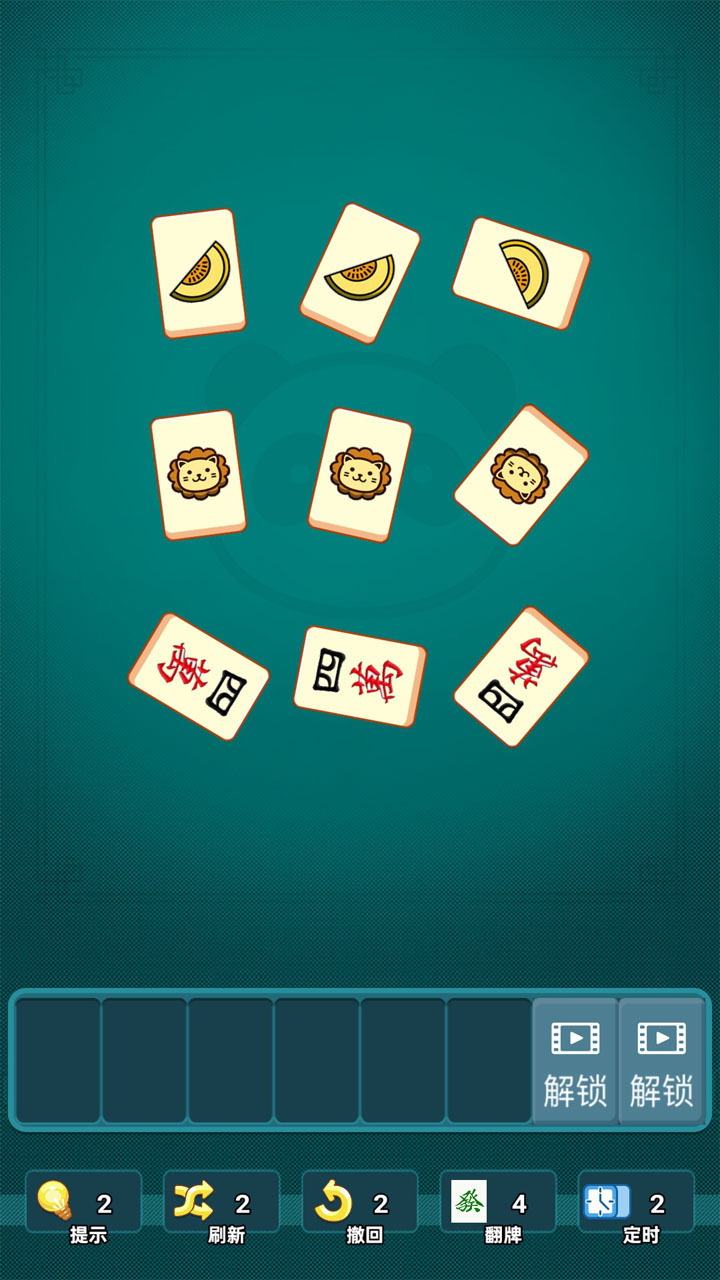Shuffle tiles with the 刷新 button
Image resolution: width=720 pixels, height=1280 pixels.
coord(221,1202)
